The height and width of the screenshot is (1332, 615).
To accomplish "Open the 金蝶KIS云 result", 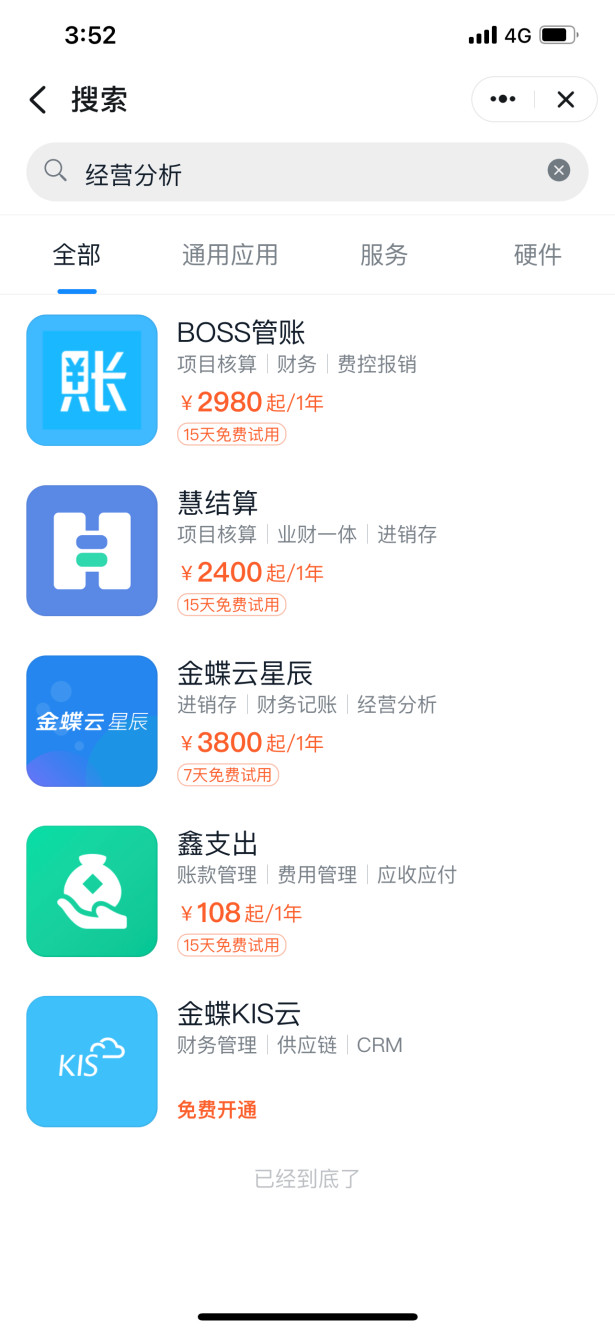I will click(x=307, y=1061).
